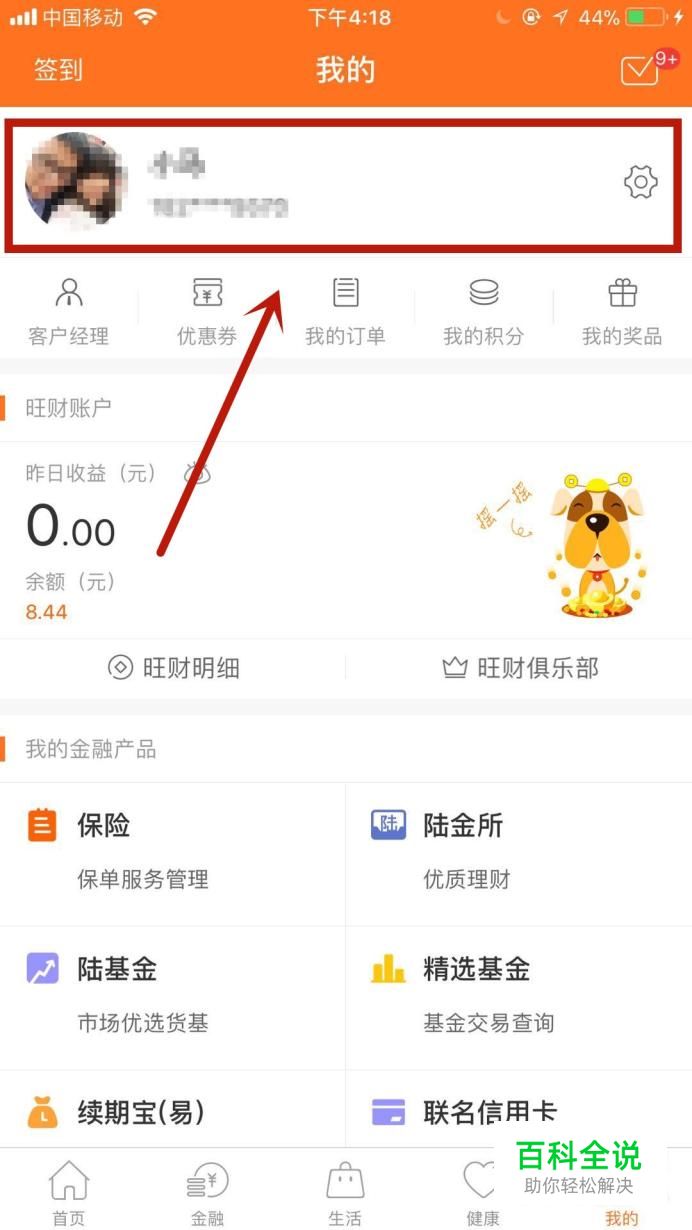Open 客户经理 shortcut

click(68, 312)
